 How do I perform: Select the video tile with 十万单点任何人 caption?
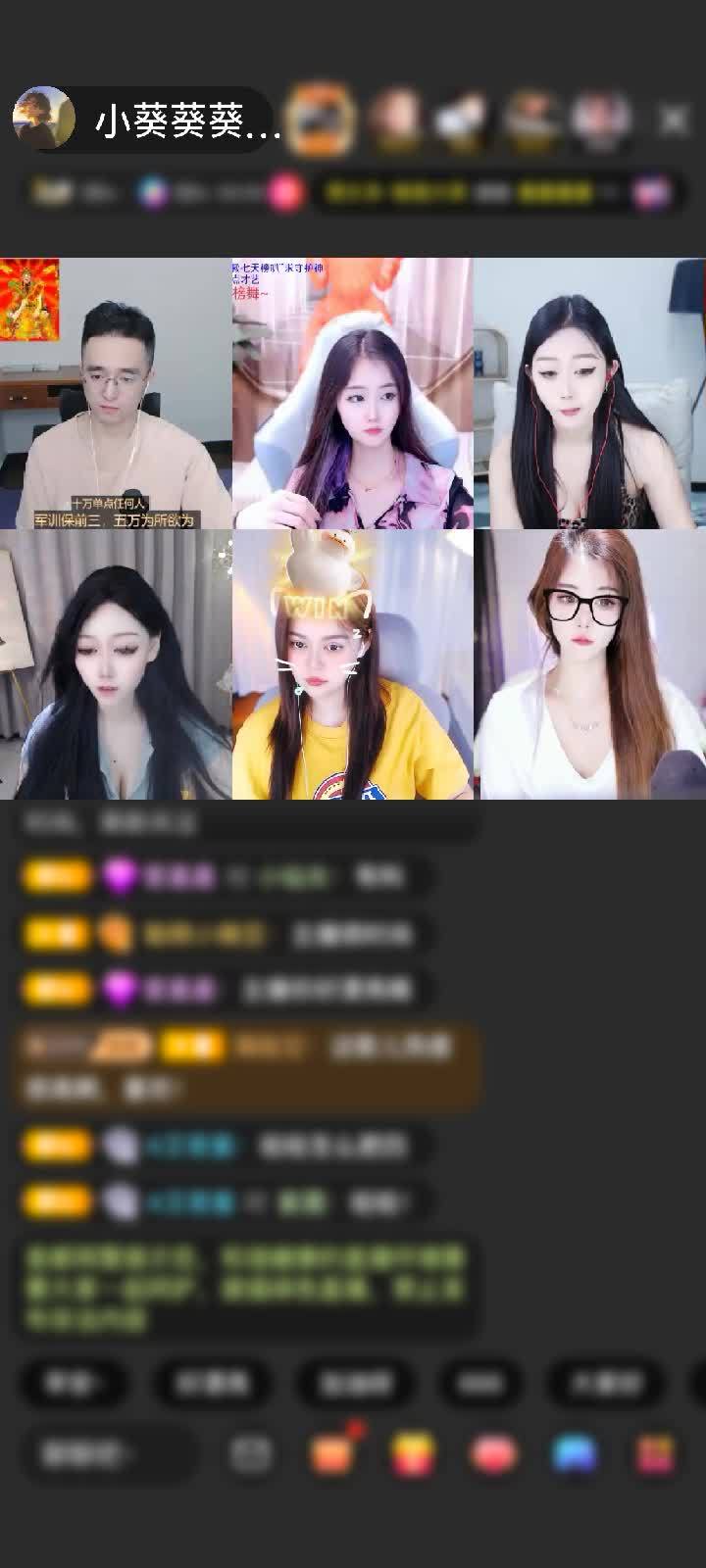tap(116, 394)
